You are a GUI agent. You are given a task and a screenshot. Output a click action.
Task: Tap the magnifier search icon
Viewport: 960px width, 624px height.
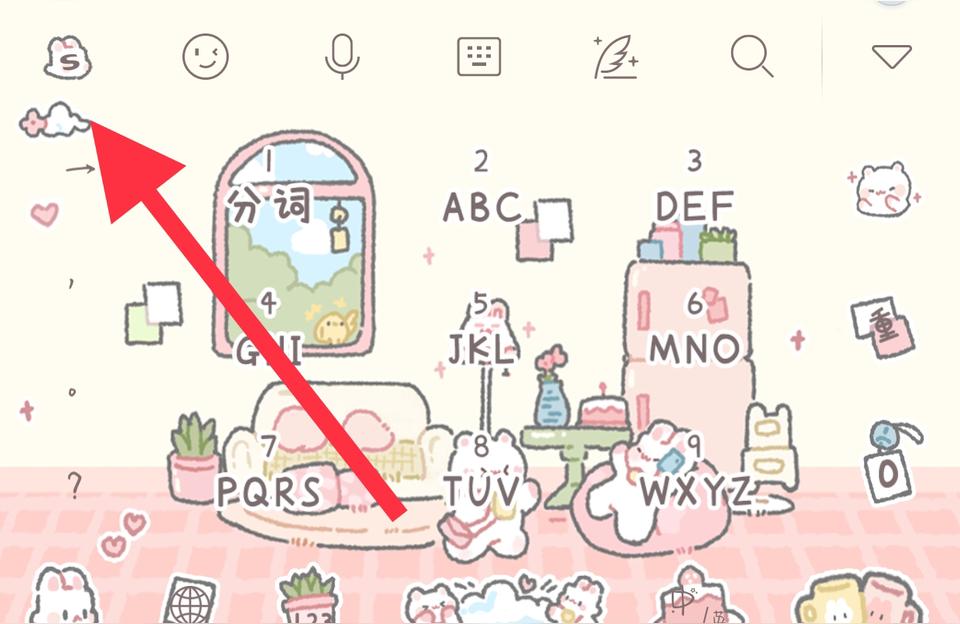752,57
